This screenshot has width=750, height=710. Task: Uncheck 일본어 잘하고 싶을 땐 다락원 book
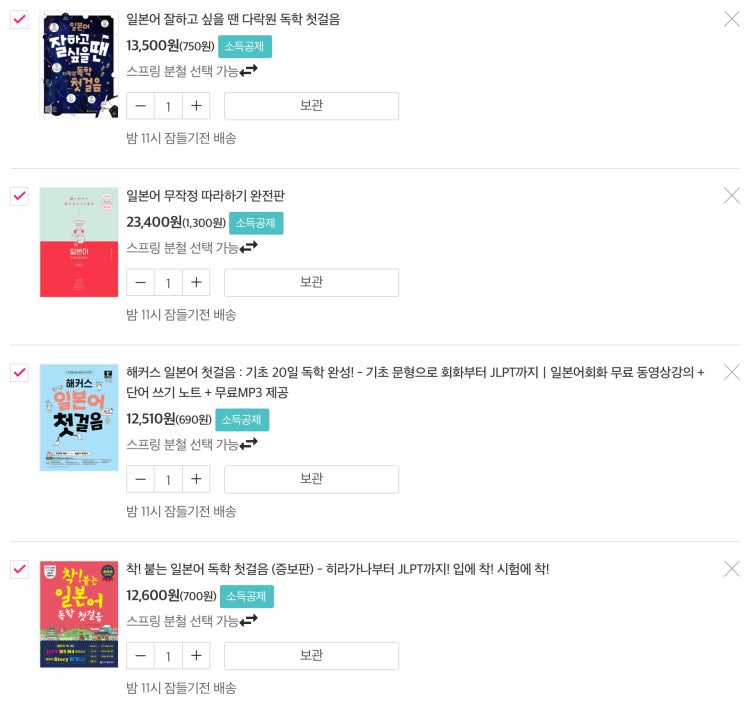tap(19, 19)
